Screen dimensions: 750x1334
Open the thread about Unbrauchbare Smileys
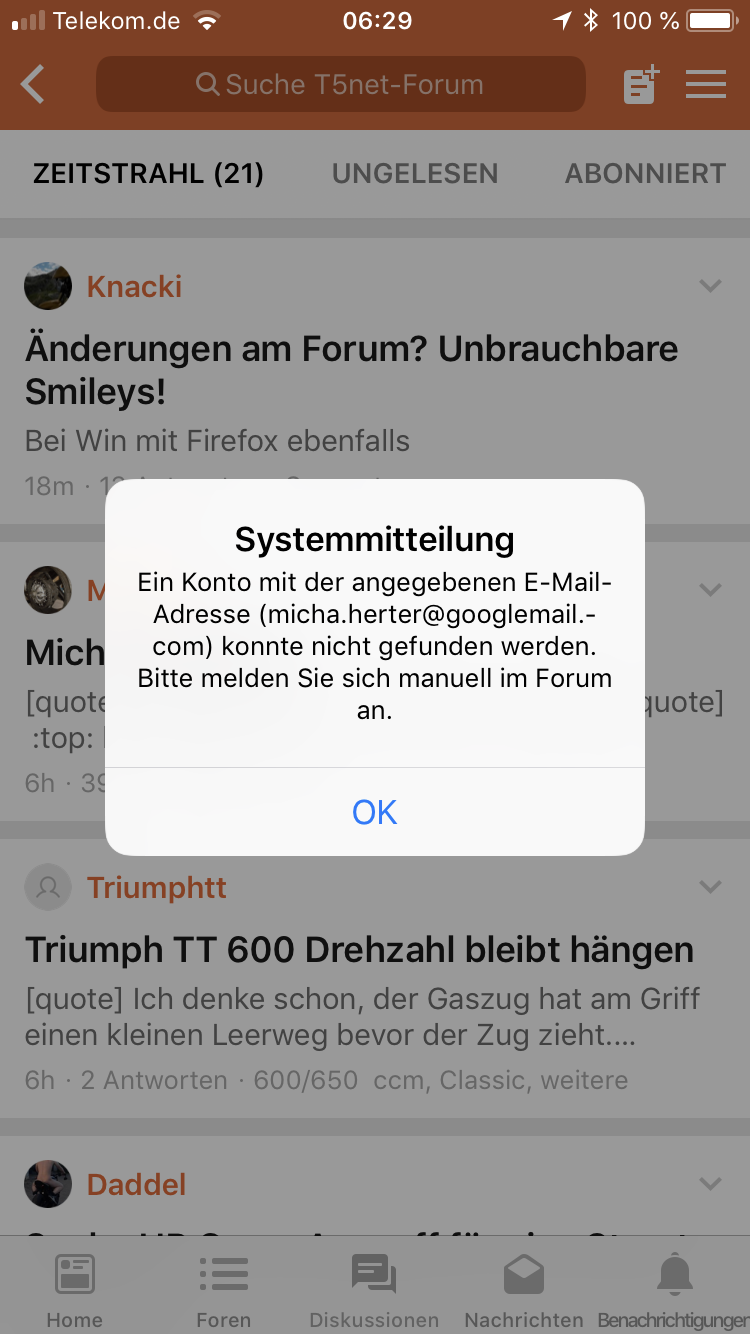pos(352,370)
